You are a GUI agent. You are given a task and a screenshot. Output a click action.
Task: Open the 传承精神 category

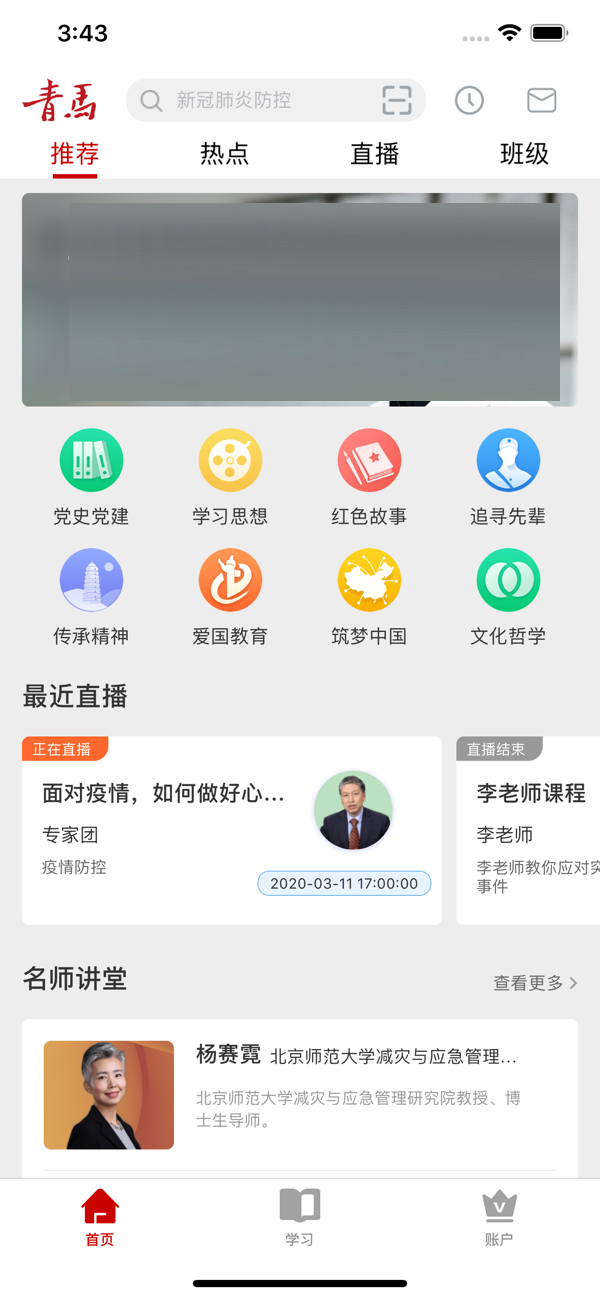[91, 596]
